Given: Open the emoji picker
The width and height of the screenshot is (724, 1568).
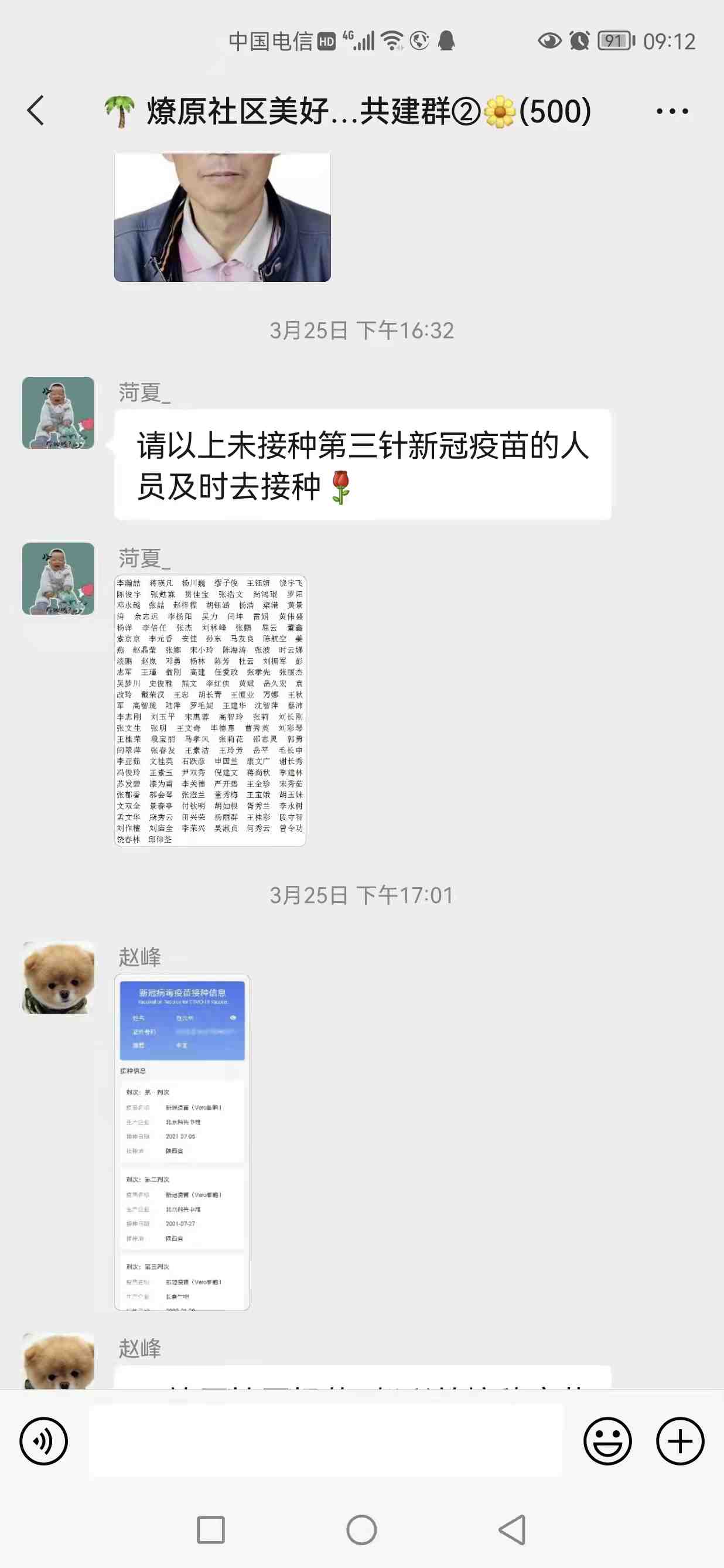Looking at the screenshot, I should (607, 1441).
